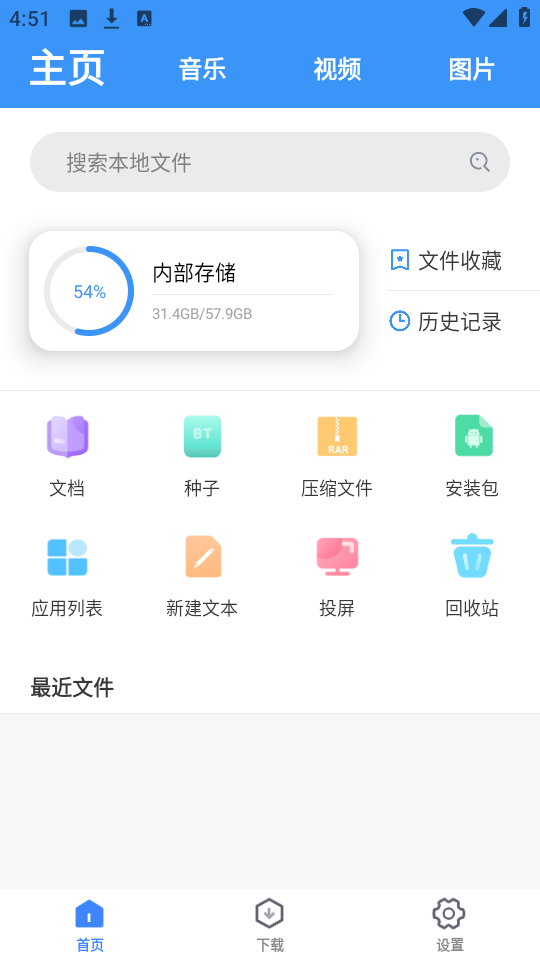The height and width of the screenshot is (960, 540).
Task: Open the 投屏 screen casting tool
Action: pyautogui.click(x=337, y=576)
